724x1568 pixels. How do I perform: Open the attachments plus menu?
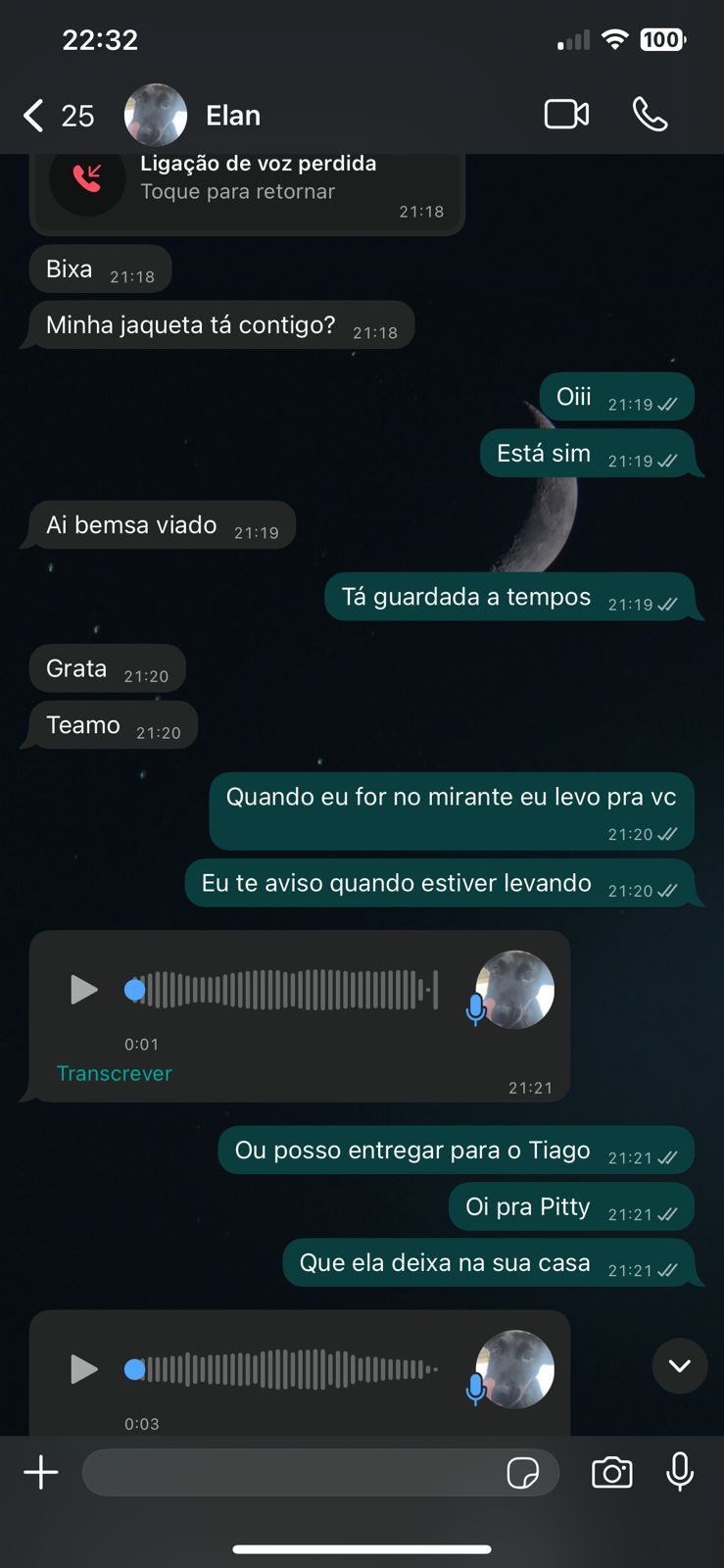pyautogui.click(x=41, y=1472)
